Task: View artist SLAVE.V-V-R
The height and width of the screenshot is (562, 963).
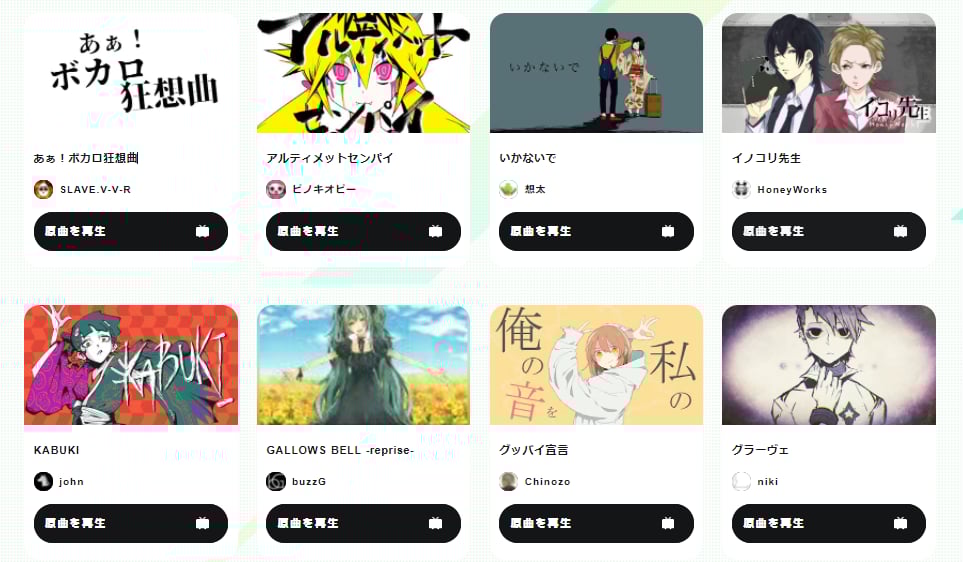Action: pos(94,190)
